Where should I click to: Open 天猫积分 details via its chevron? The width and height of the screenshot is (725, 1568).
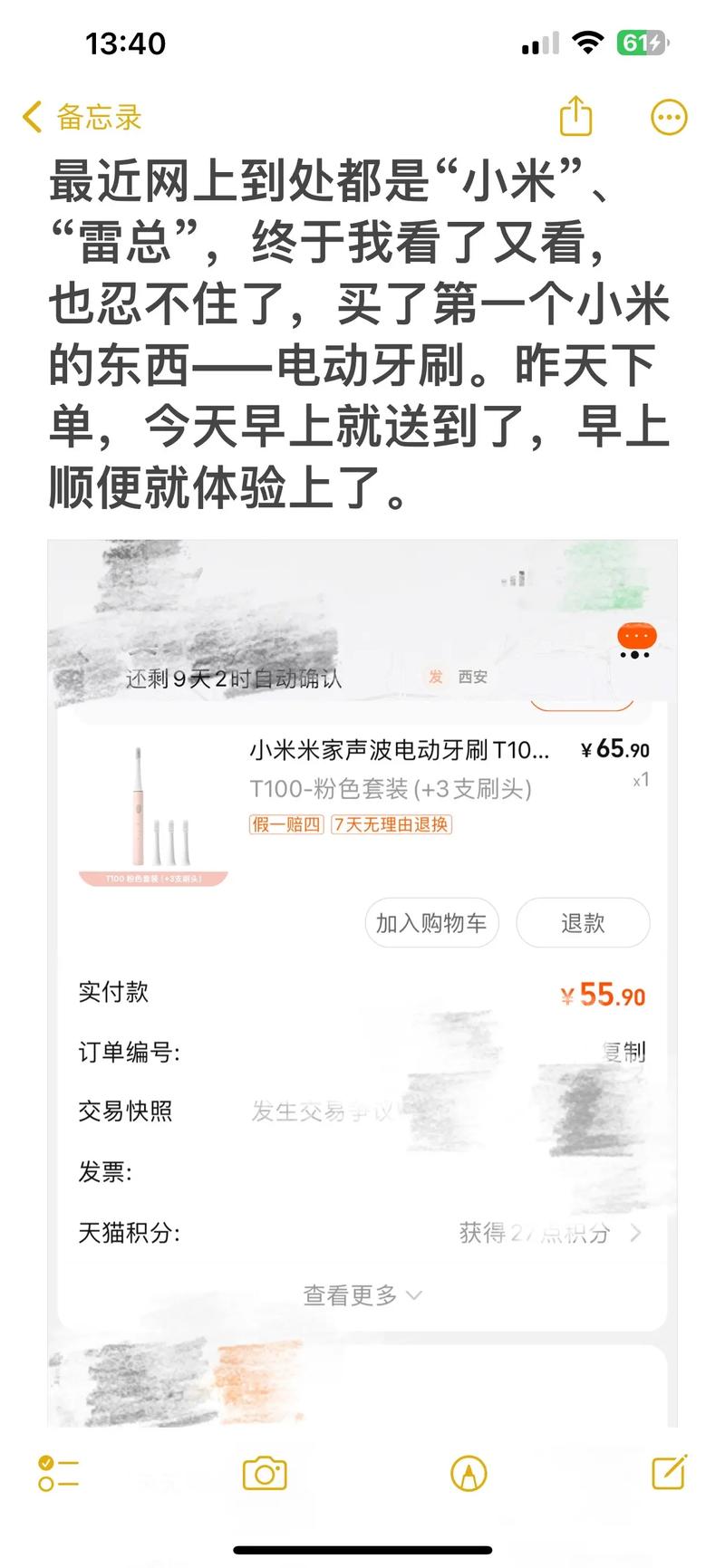(634, 1233)
